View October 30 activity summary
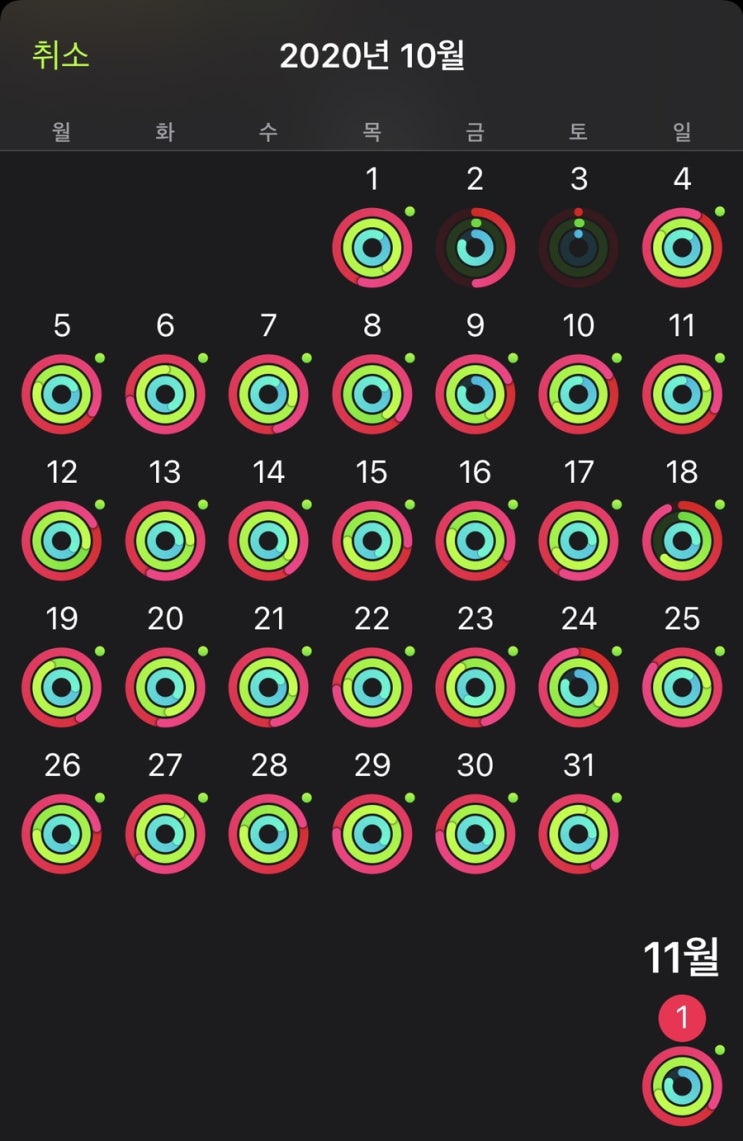This screenshot has width=743, height=1141. pyautogui.click(x=475, y=834)
